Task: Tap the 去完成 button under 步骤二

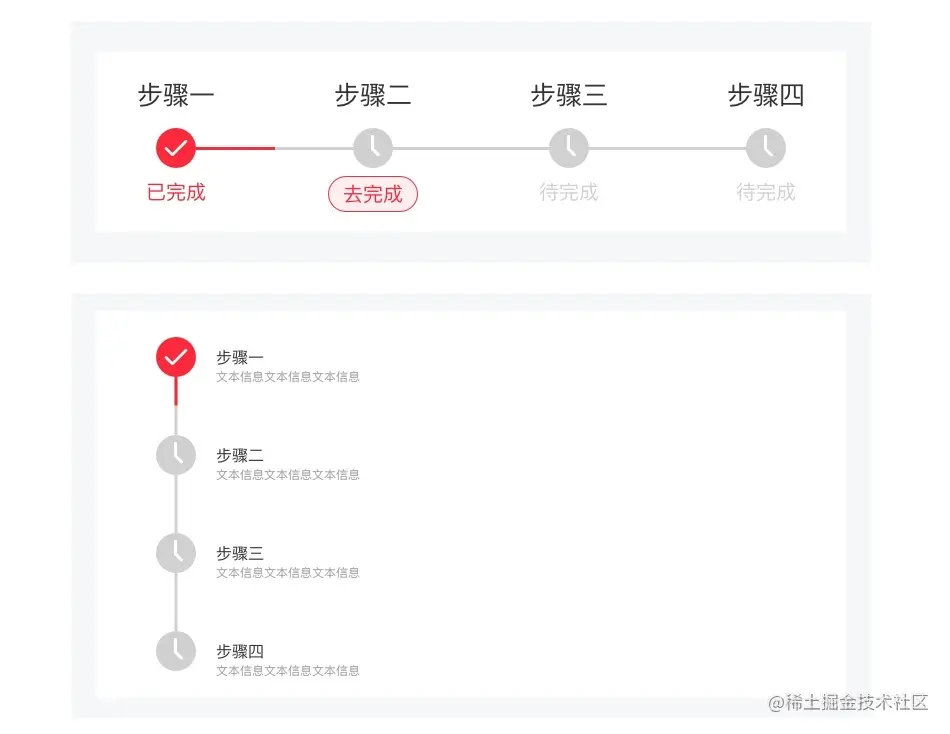Action: coord(373,194)
